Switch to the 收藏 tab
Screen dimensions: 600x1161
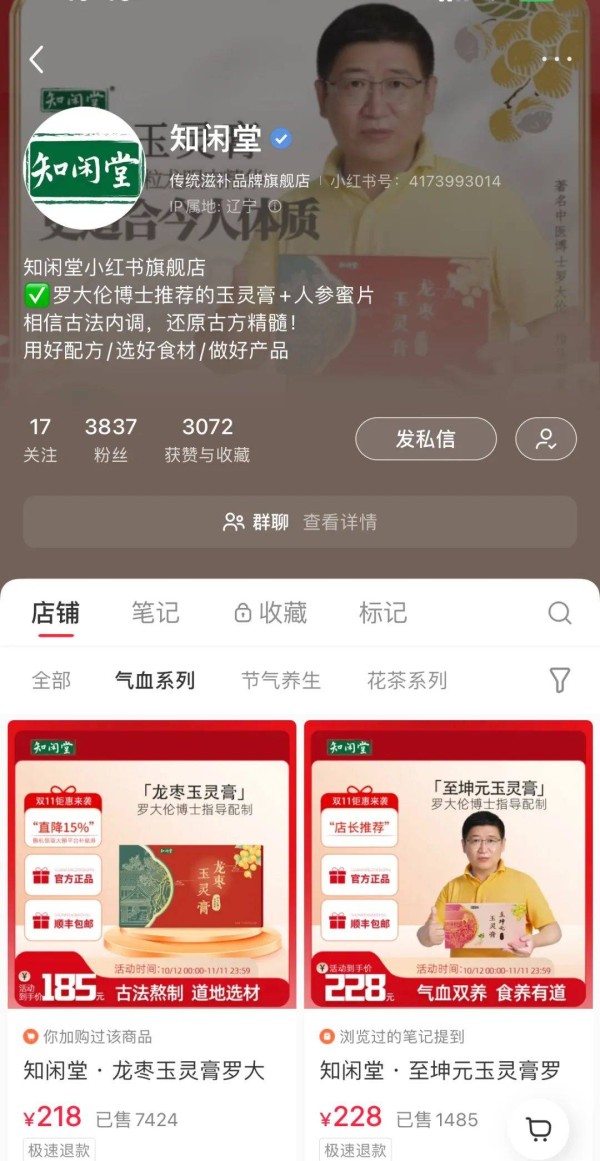[x=270, y=613]
